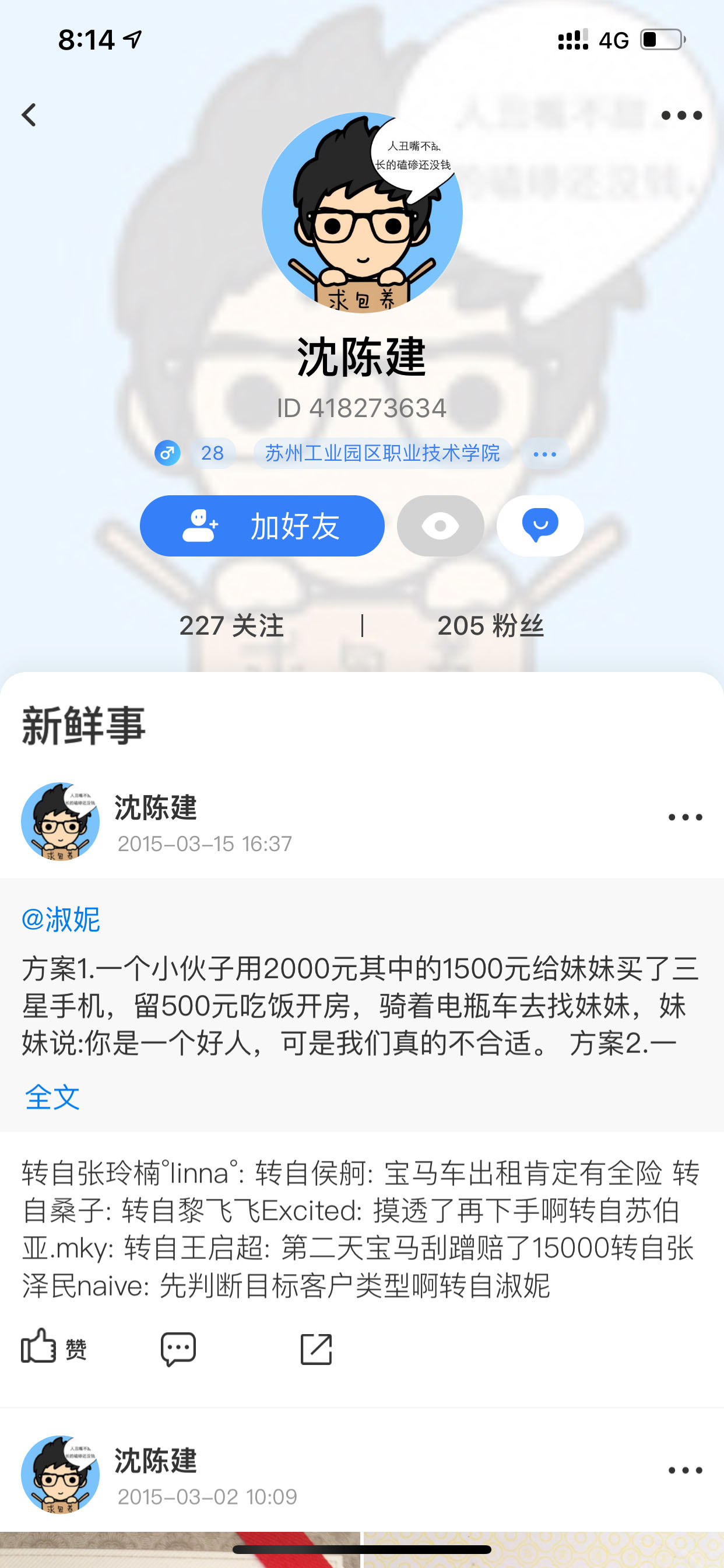
Task: Go back using the top-left arrow
Action: 29,114
